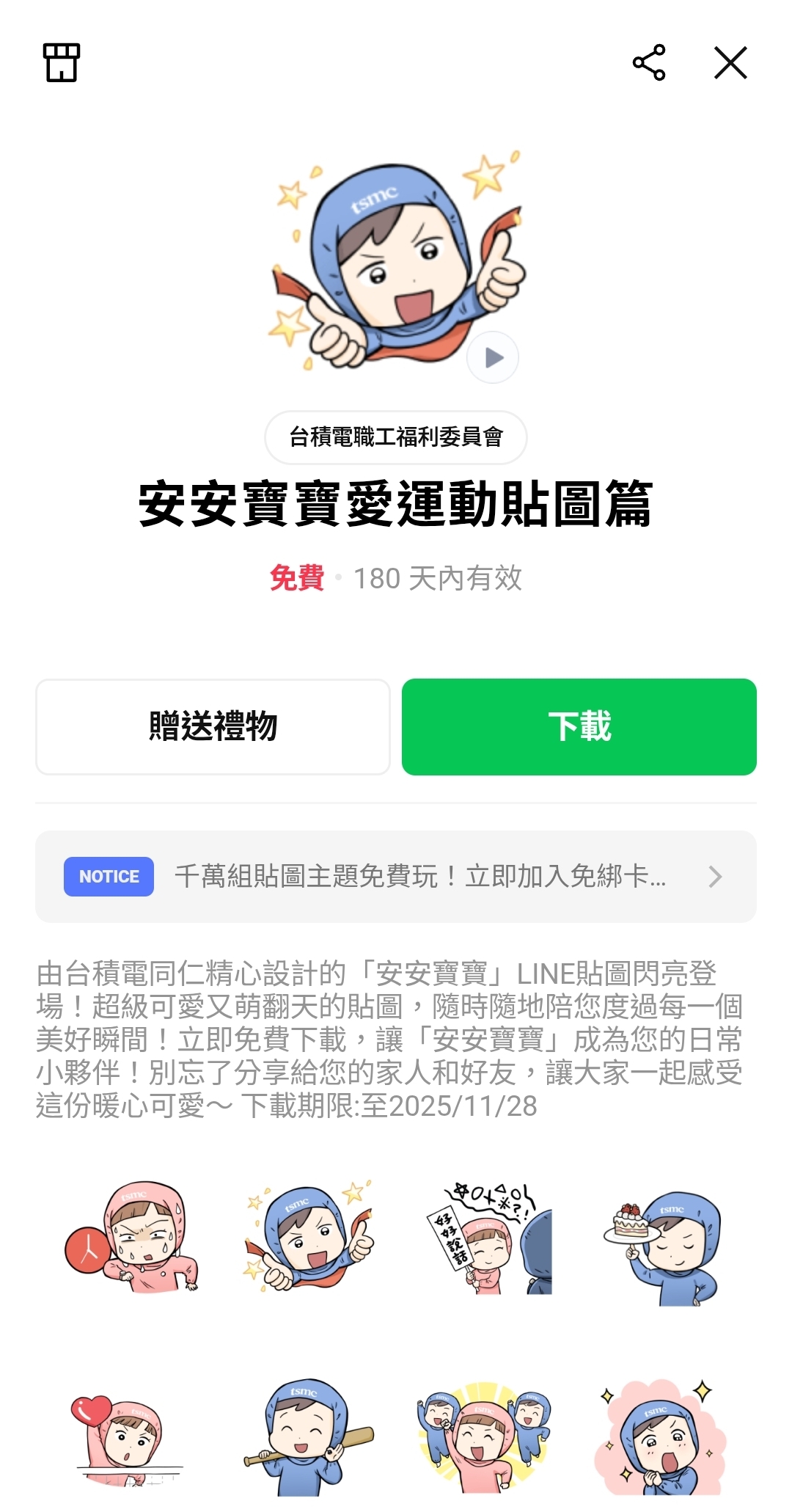This screenshot has height=1512, width=792.
Task: Open the NOTICE banner about free stickers
Action: point(396,877)
